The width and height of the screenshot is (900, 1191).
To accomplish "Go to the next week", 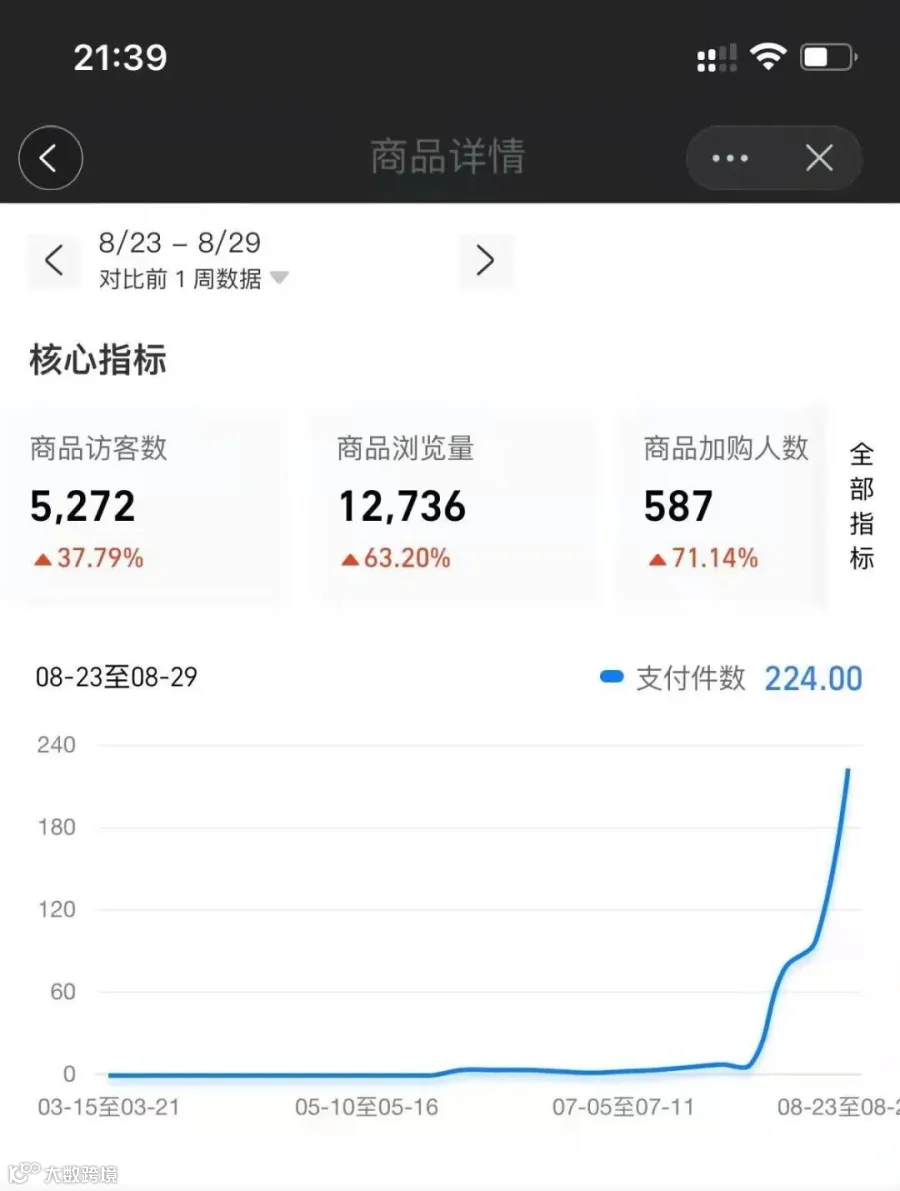I will pyautogui.click(x=486, y=261).
